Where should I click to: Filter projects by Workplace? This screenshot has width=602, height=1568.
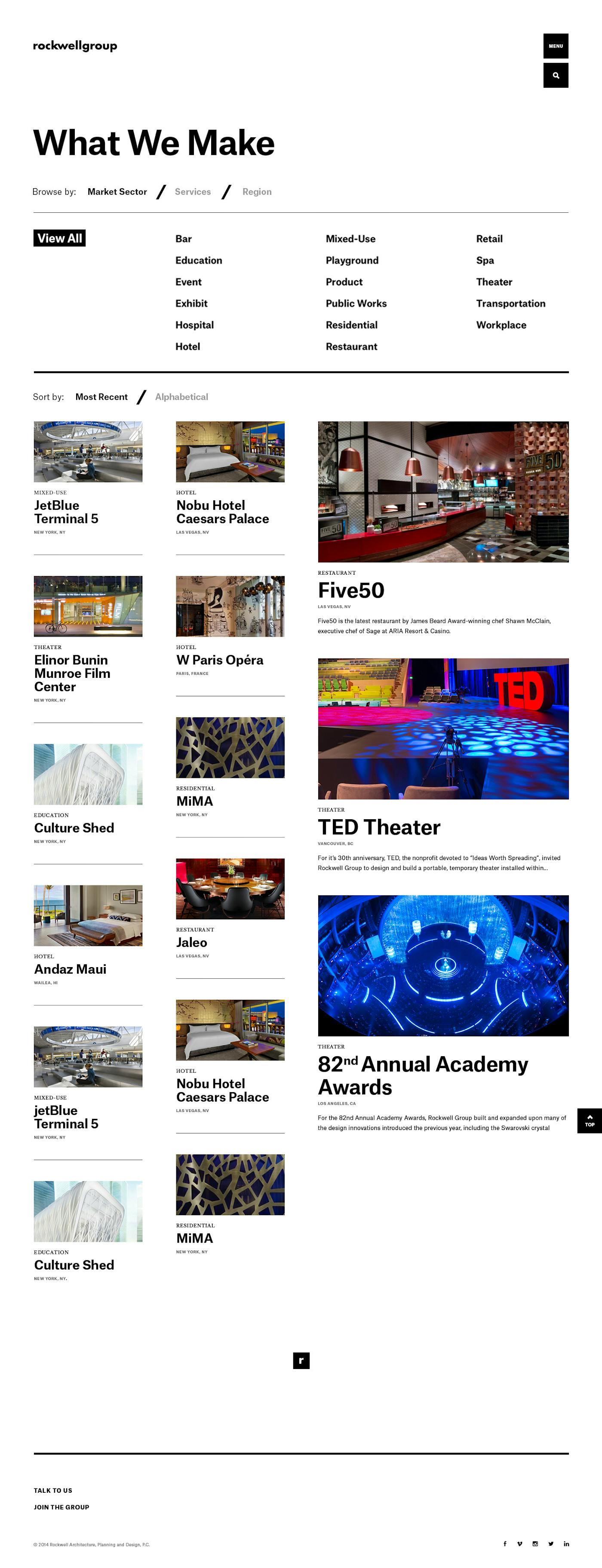tap(501, 325)
